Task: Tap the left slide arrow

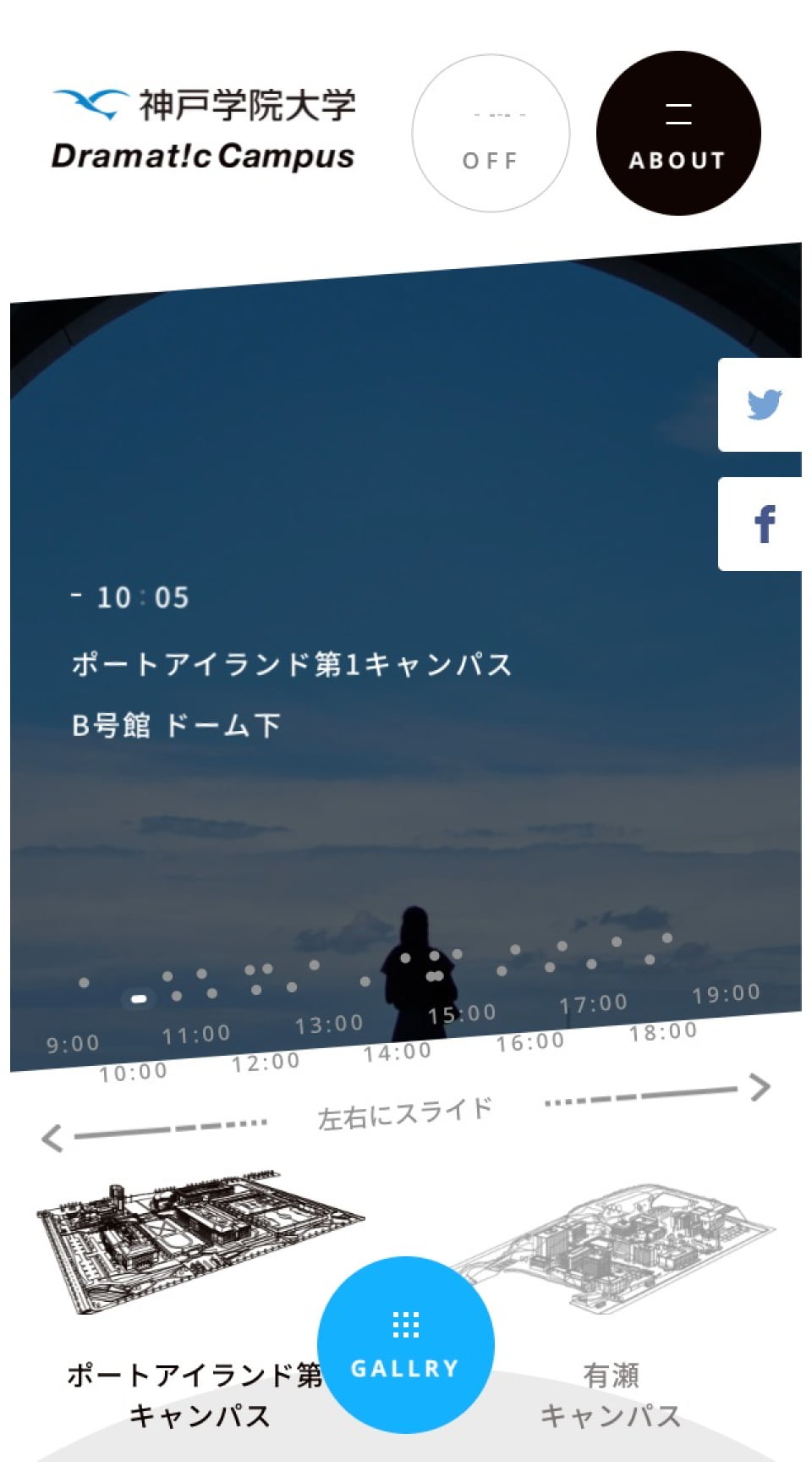Action: click(x=52, y=1138)
